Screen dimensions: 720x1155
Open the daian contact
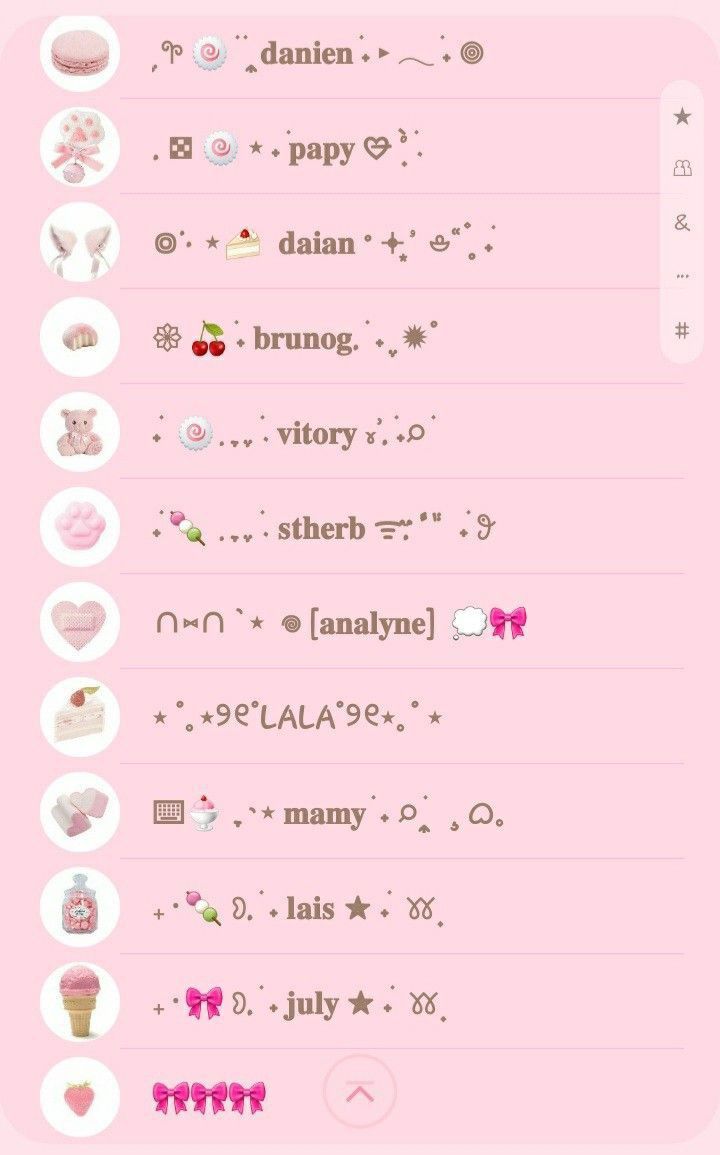coord(360,242)
